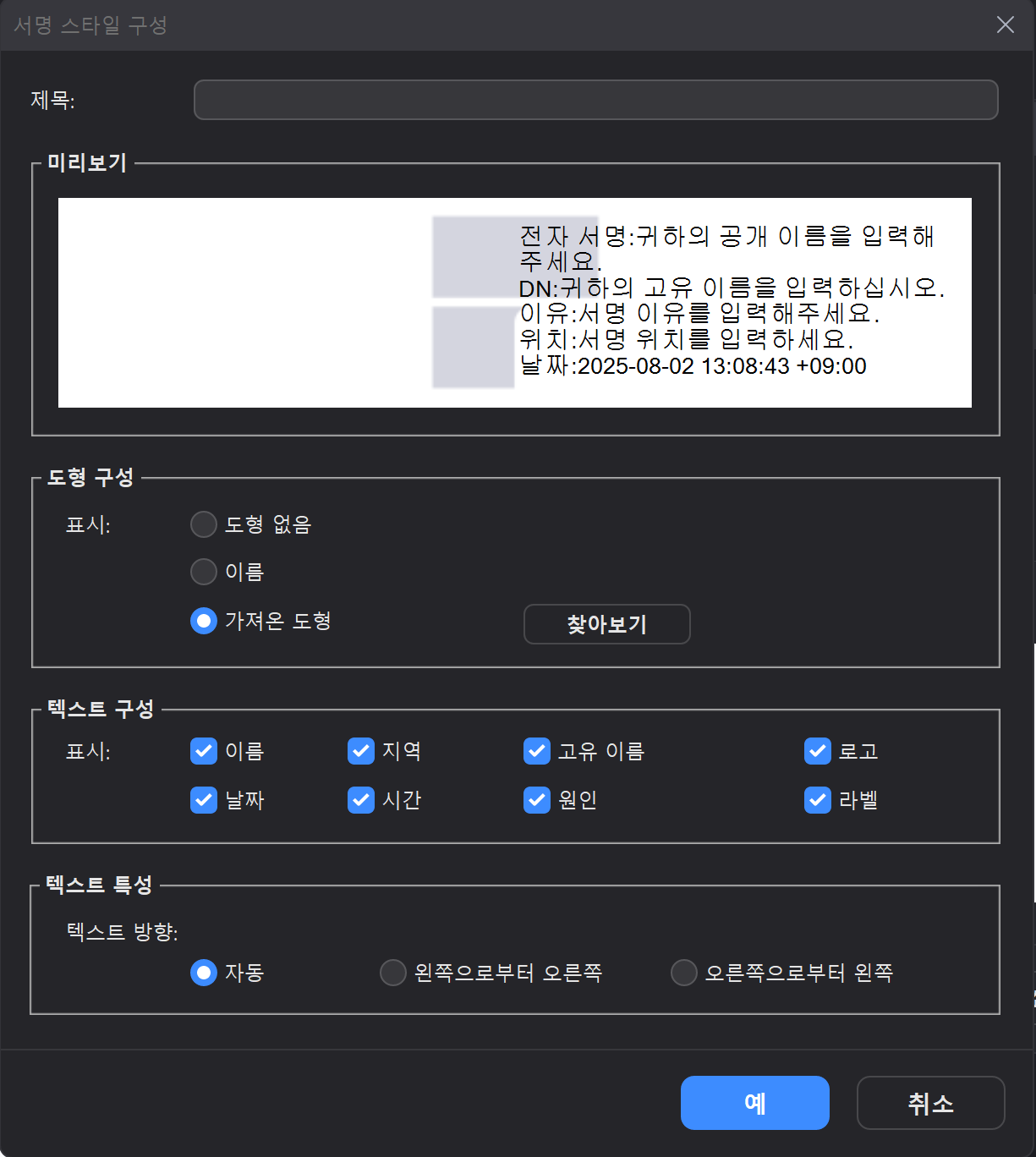The width and height of the screenshot is (1036, 1157).
Task: Uncheck the 이름 checkbox in 텍스트 구성
Action: point(204,751)
